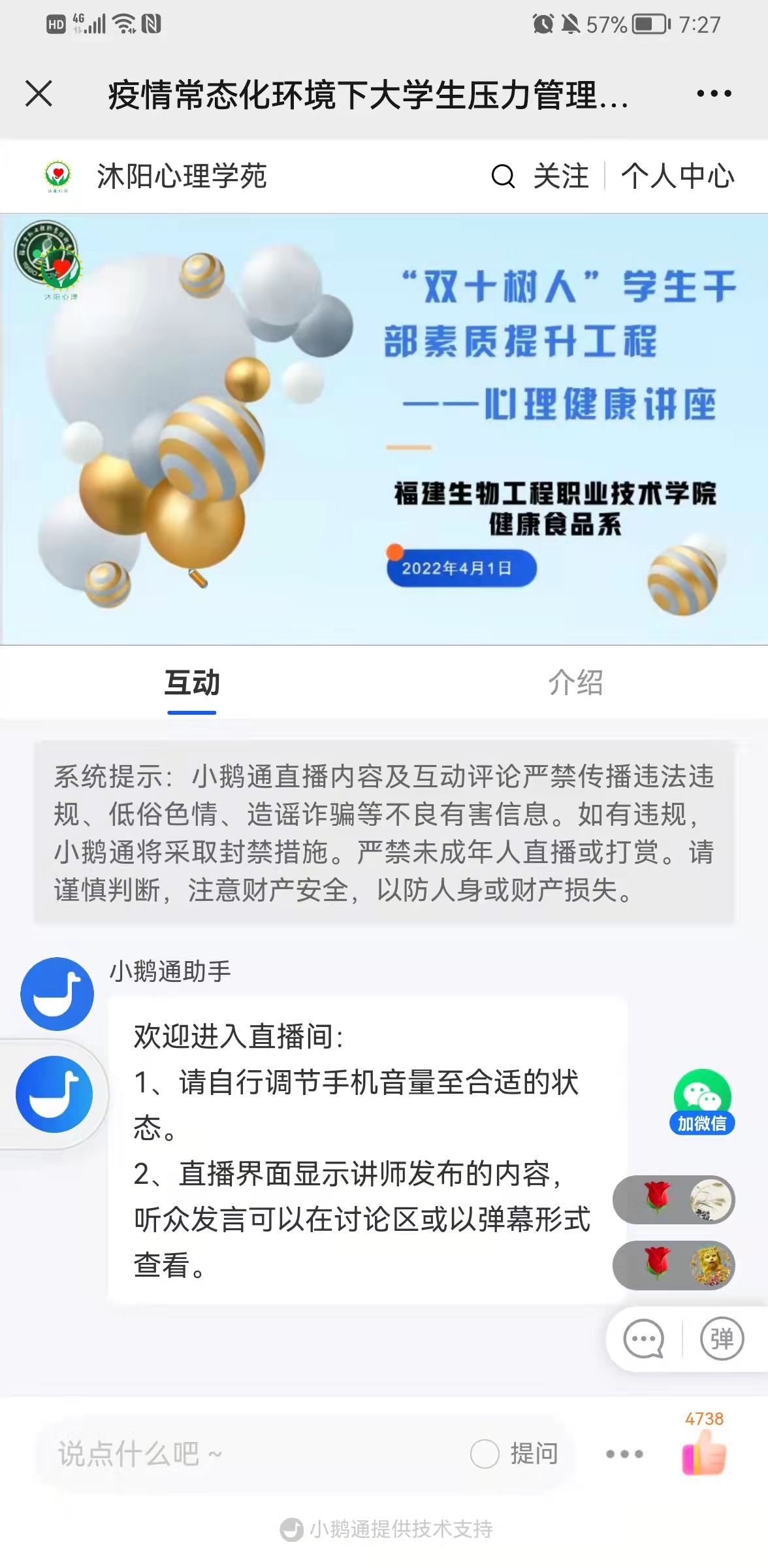Select the 互动 tab

point(192,683)
